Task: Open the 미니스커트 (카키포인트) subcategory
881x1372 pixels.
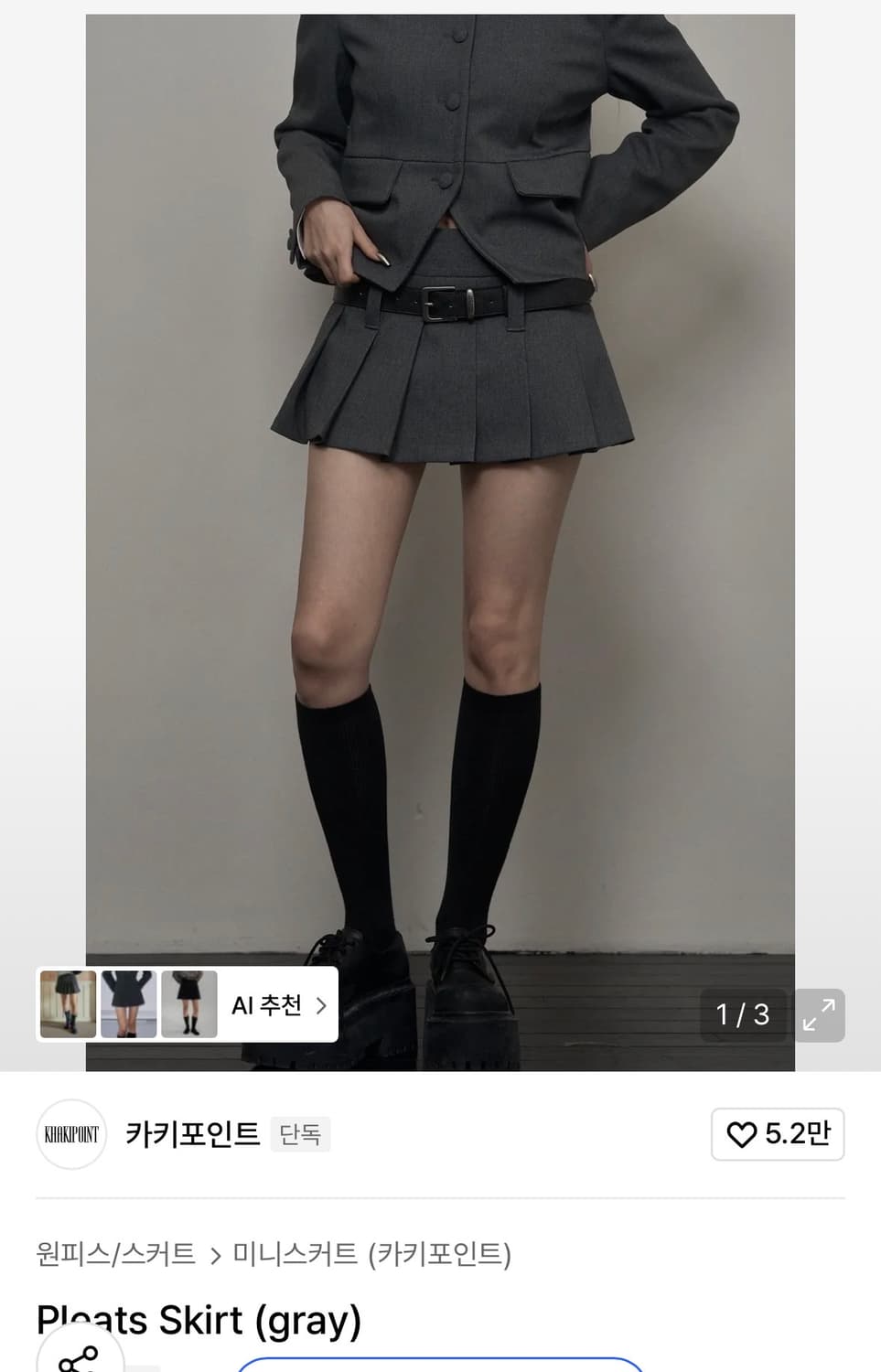Action: click(372, 1257)
